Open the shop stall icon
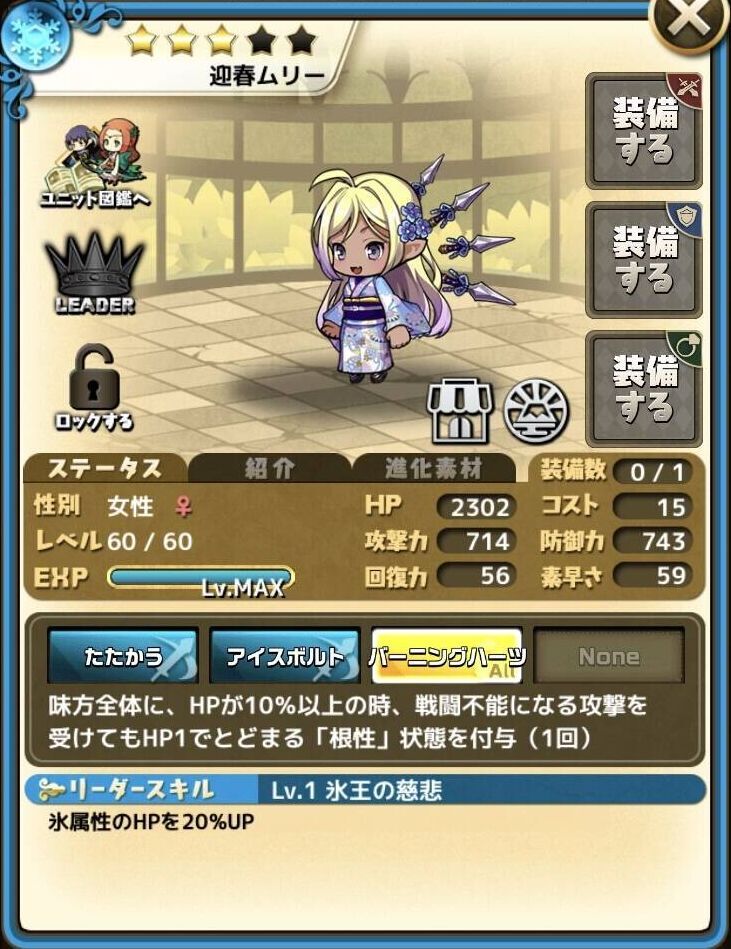This screenshot has height=949, width=731. click(460, 410)
